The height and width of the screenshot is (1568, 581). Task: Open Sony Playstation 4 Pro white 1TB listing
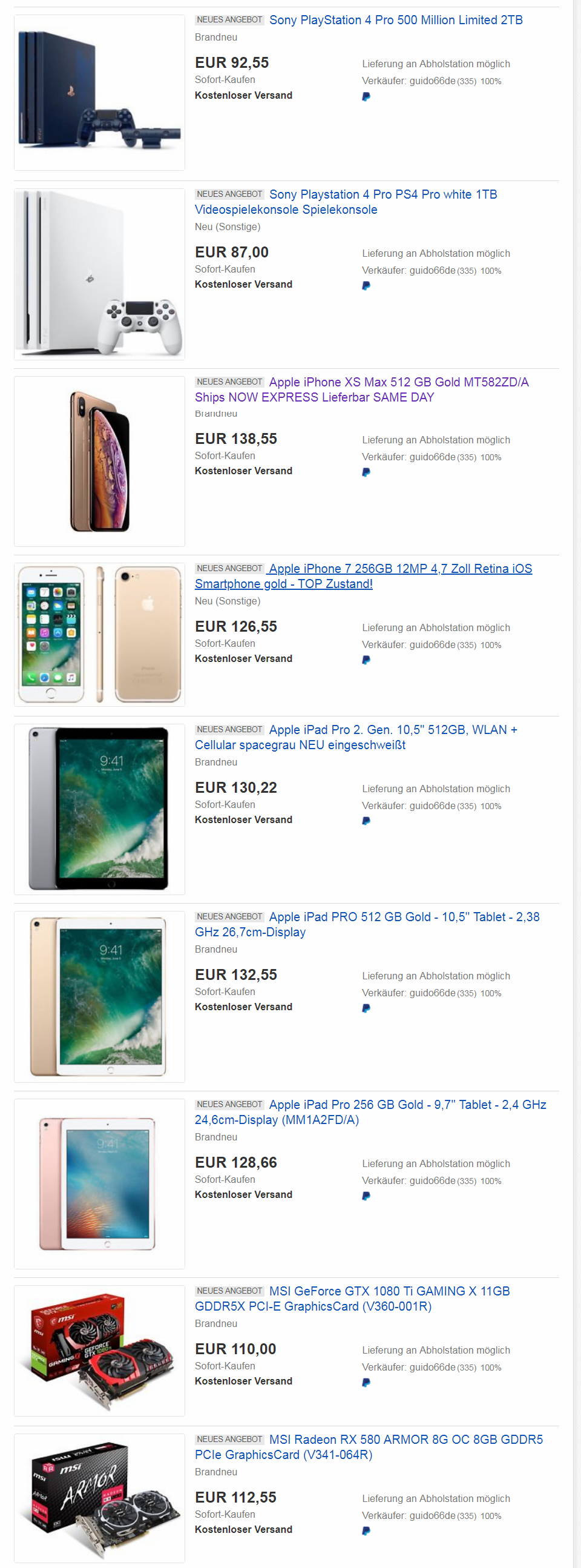382,195
